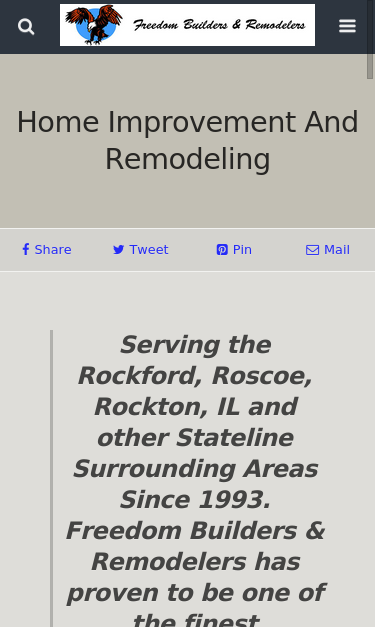Open the hamburger menu
The height and width of the screenshot is (627, 375).
point(347,26)
